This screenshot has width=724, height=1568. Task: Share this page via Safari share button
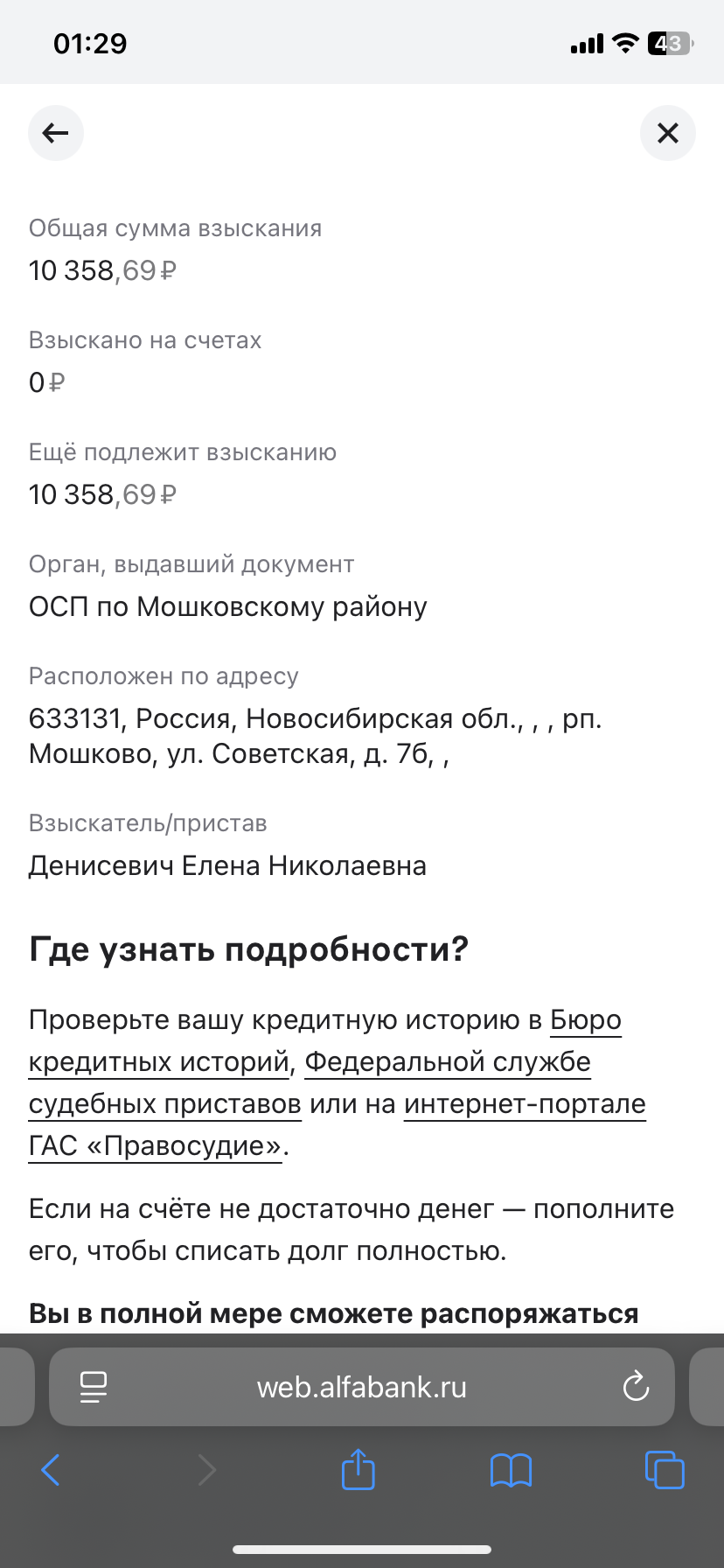click(x=359, y=1468)
